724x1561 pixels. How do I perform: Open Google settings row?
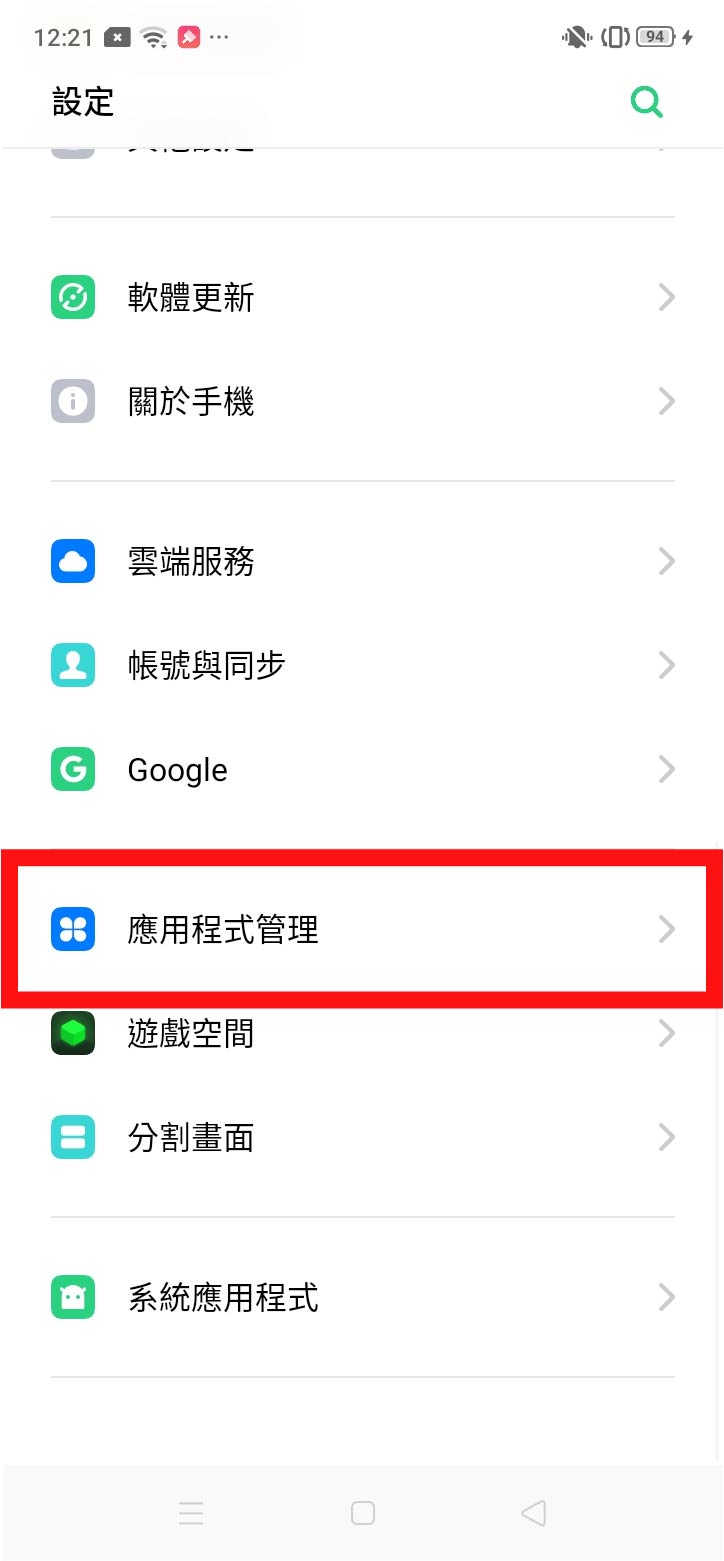[362, 770]
